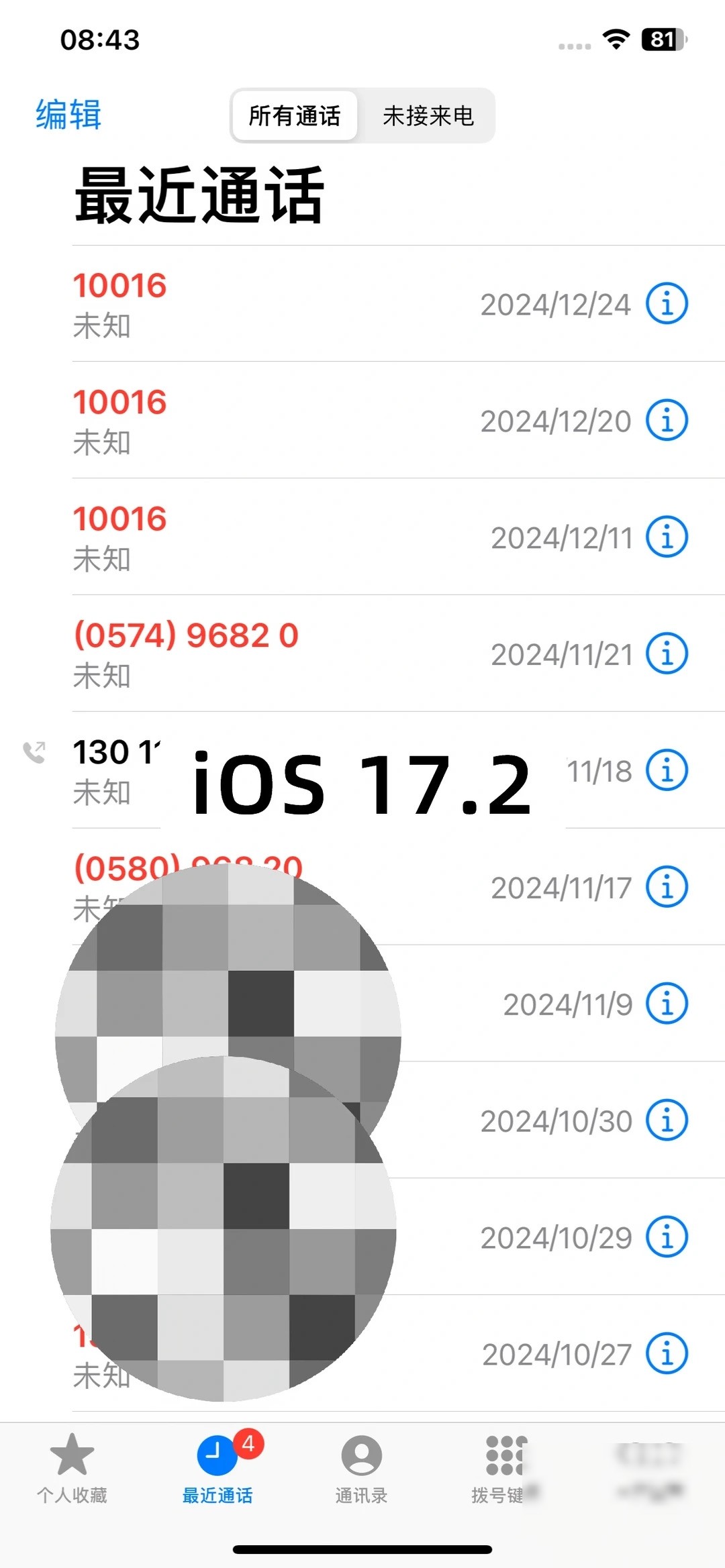Go to the 个人收藏 tab
The height and width of the screenshot is (1568, 725).
tap(72, 1468)
